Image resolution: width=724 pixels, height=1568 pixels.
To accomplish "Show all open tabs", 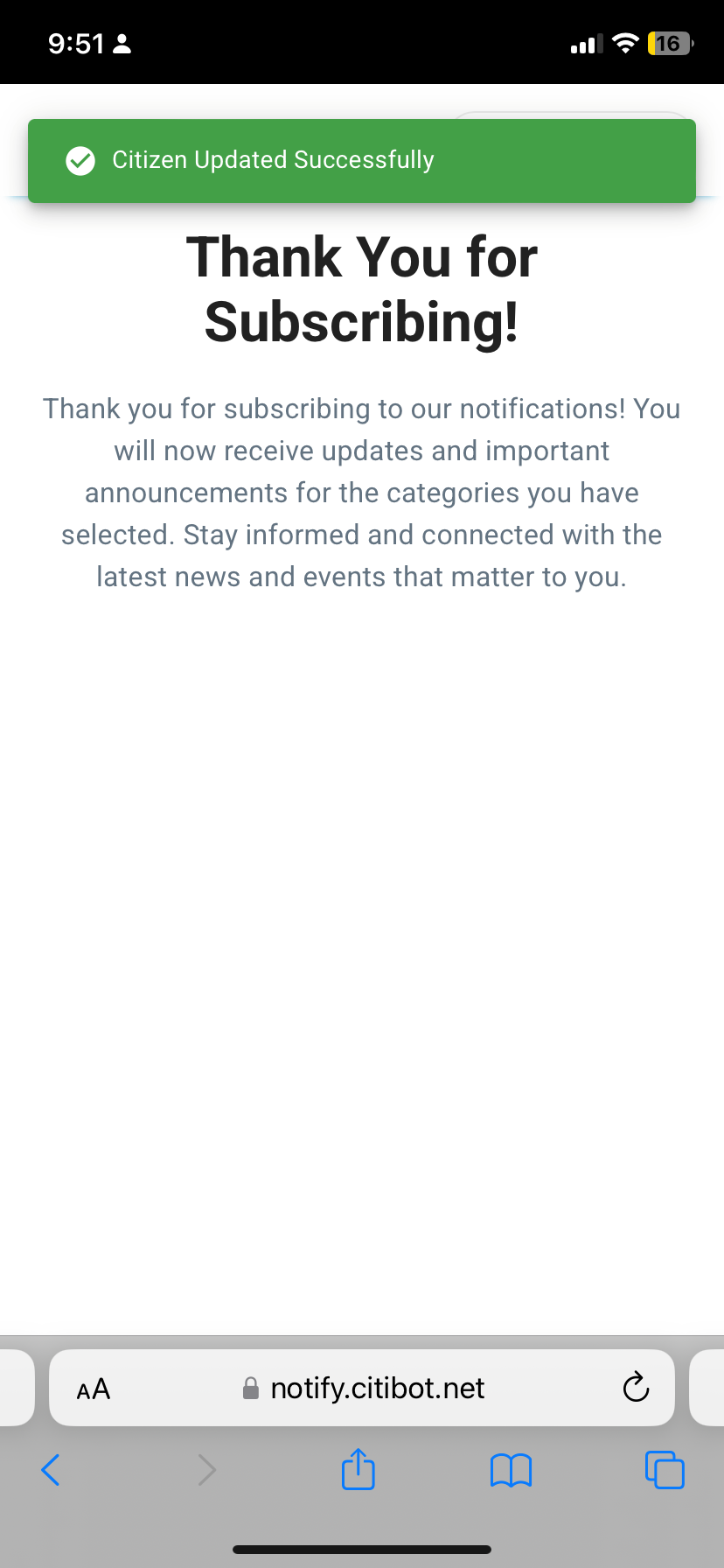I will [x=665, y=1470].
